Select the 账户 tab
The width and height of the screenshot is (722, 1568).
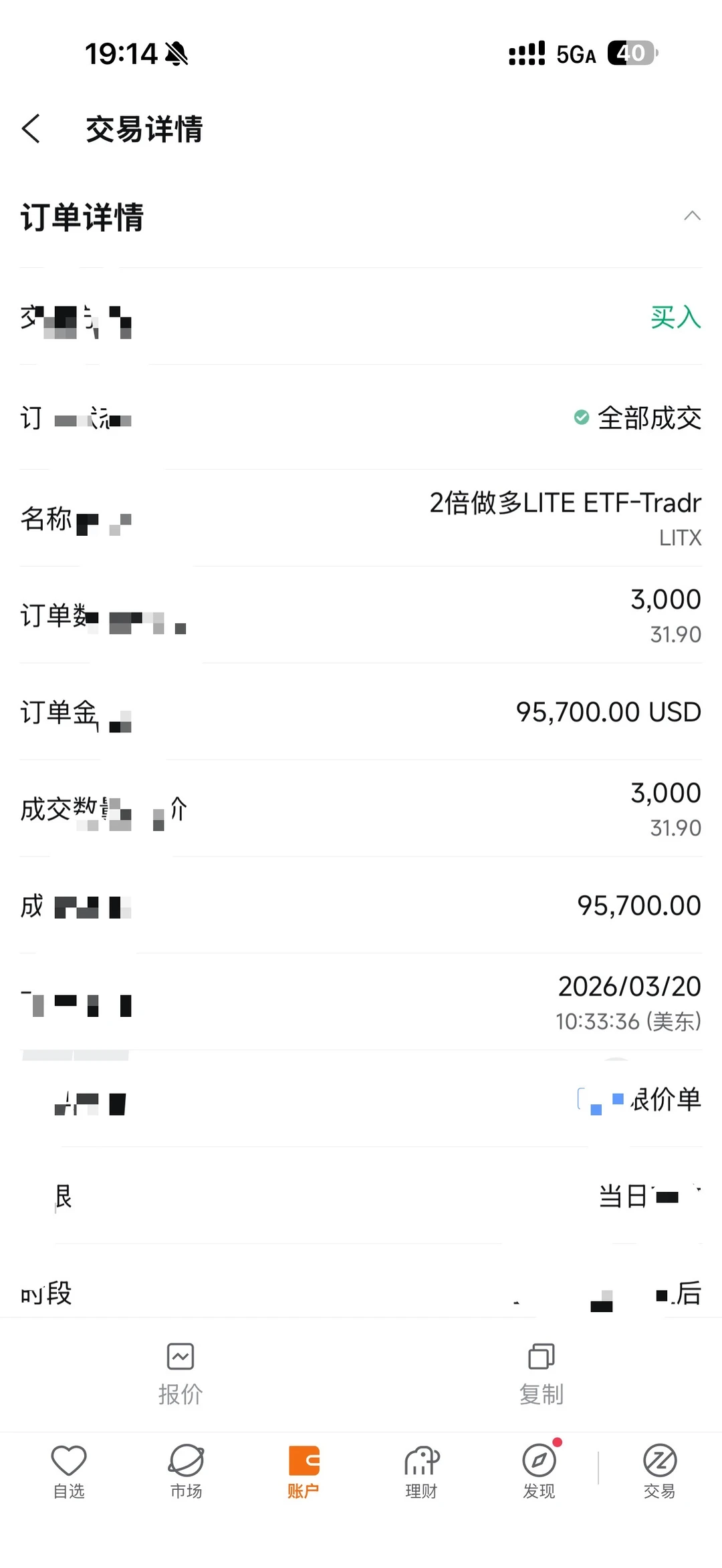pyautogui.click(x=304, y=1470)
